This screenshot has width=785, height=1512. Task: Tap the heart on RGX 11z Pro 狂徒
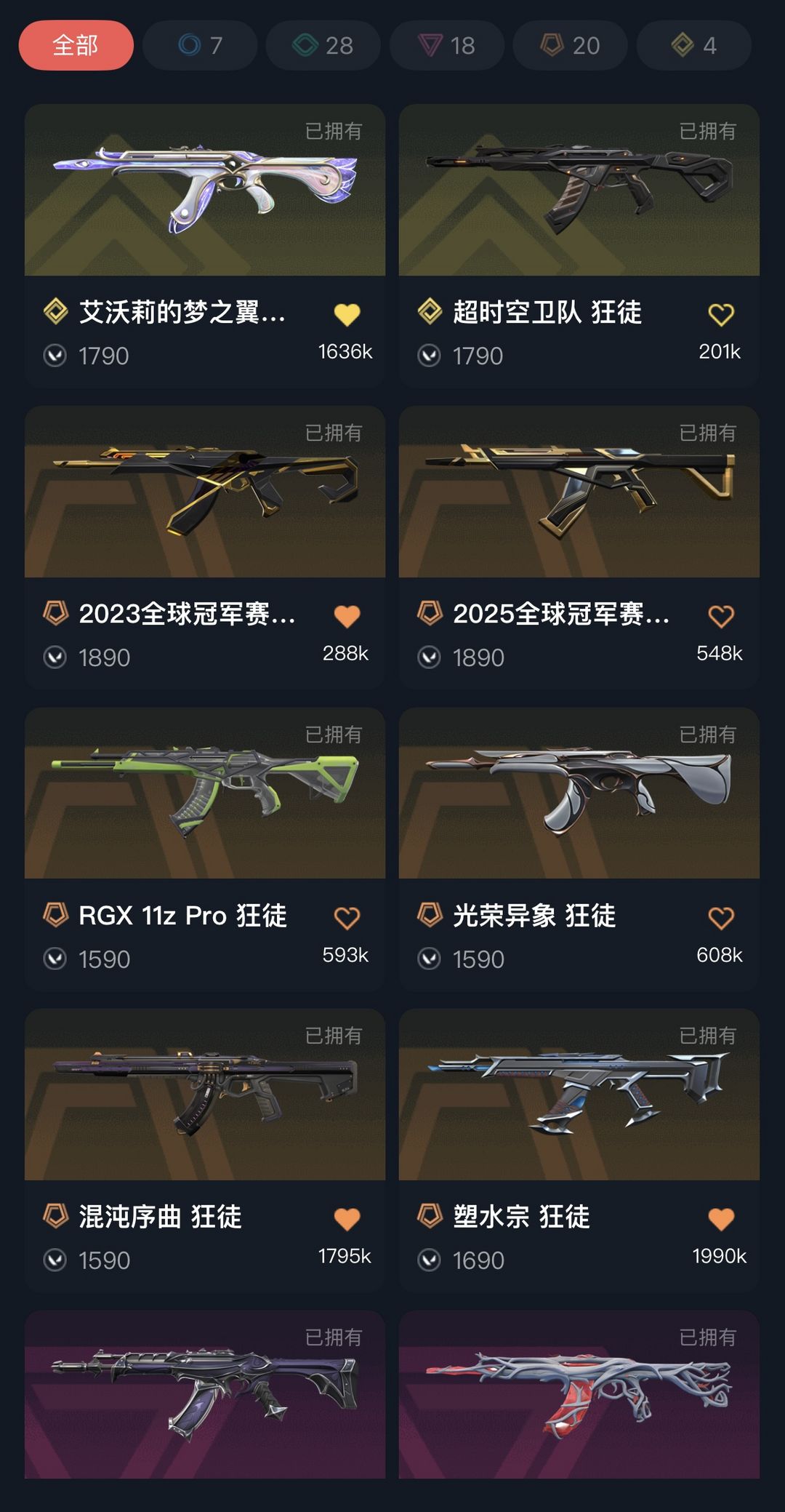(347, 918)
